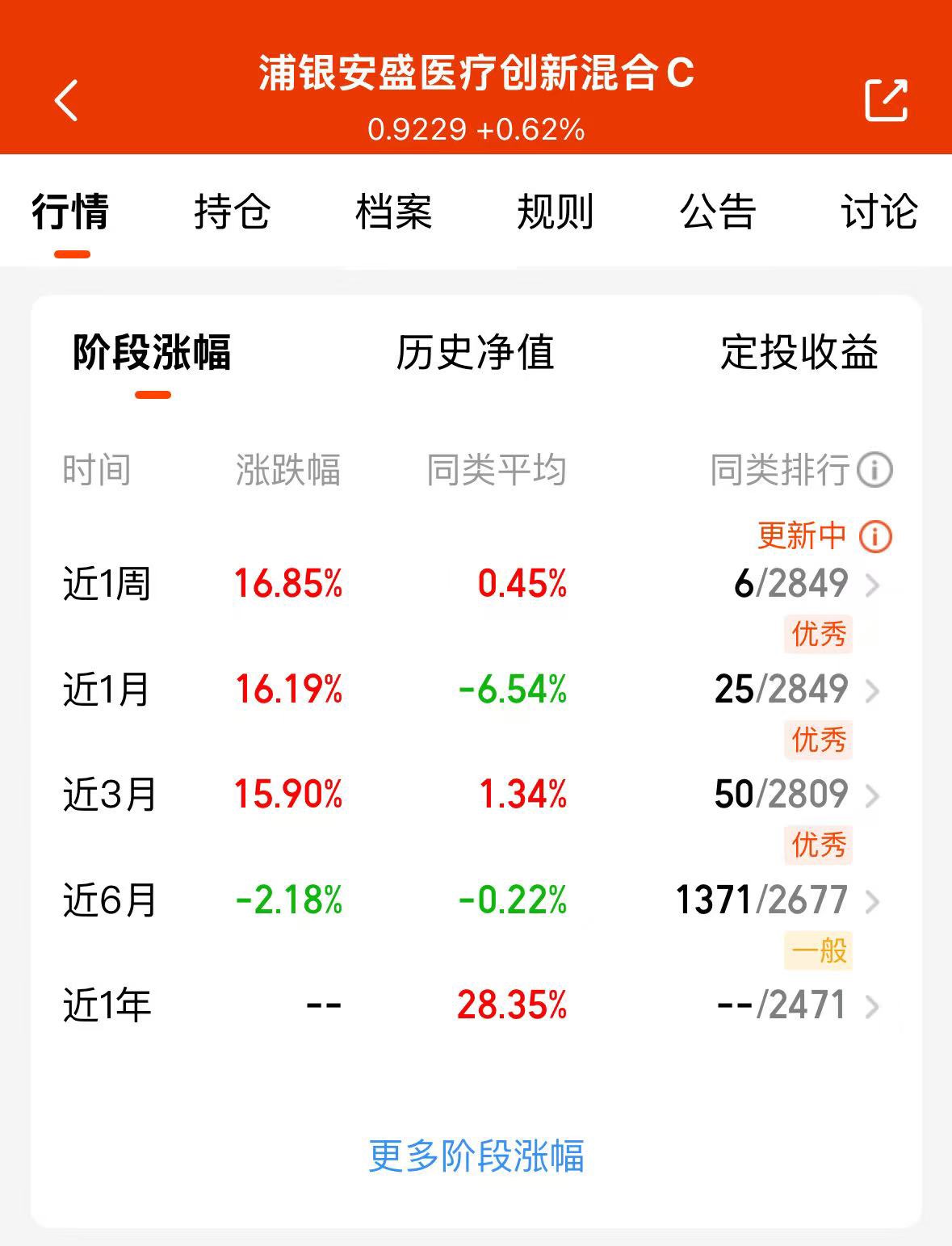Share this fund page

(x=887, y=100)
